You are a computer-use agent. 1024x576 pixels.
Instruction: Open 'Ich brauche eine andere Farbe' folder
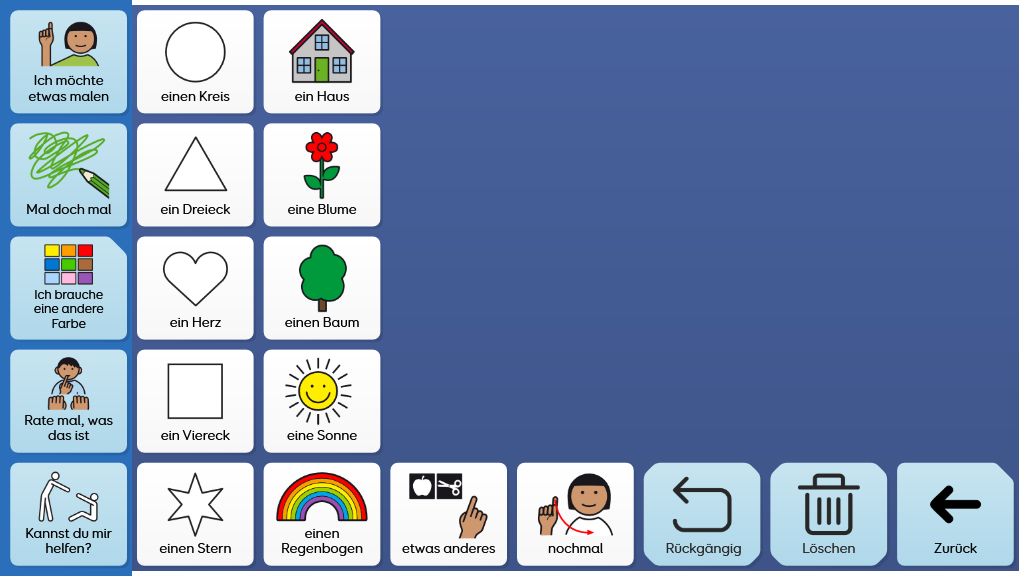(69, 288)
